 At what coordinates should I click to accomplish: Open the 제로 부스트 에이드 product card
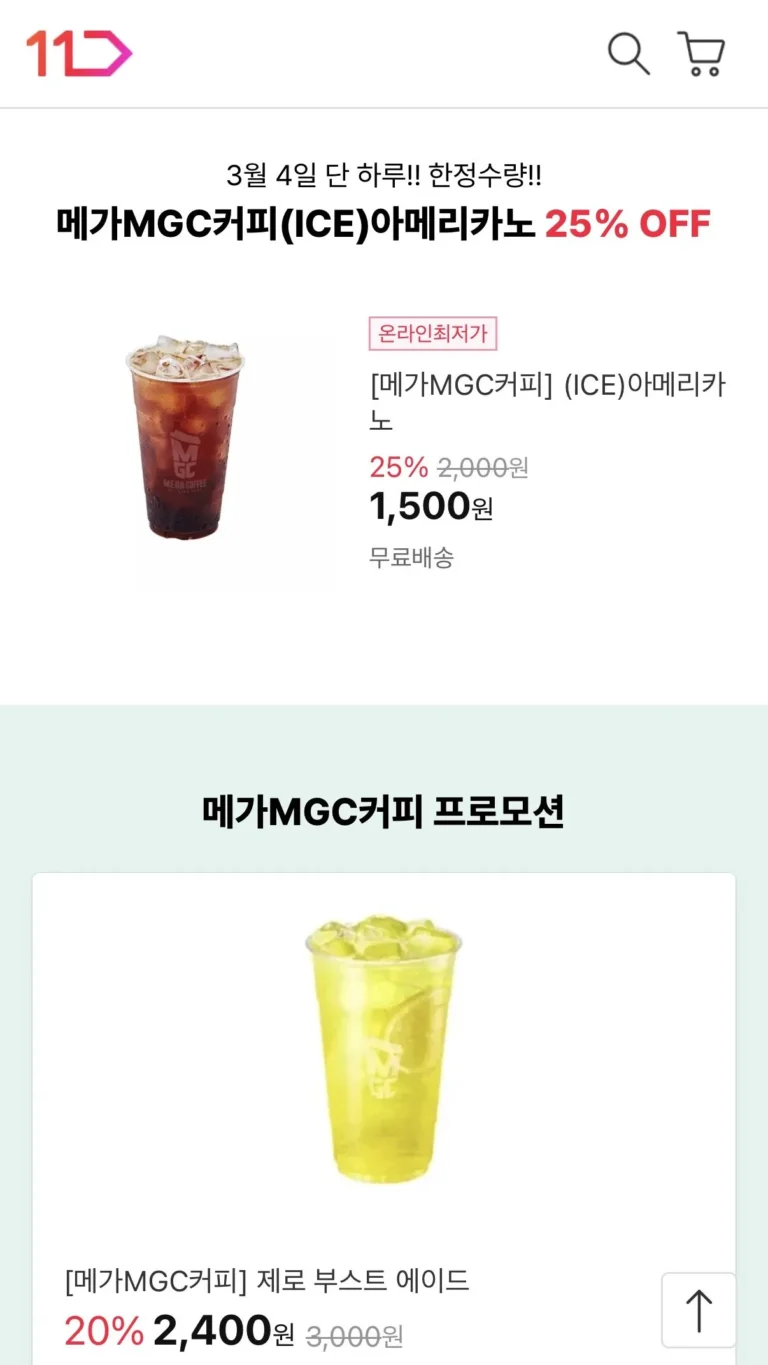click(x=383, y=1100)
